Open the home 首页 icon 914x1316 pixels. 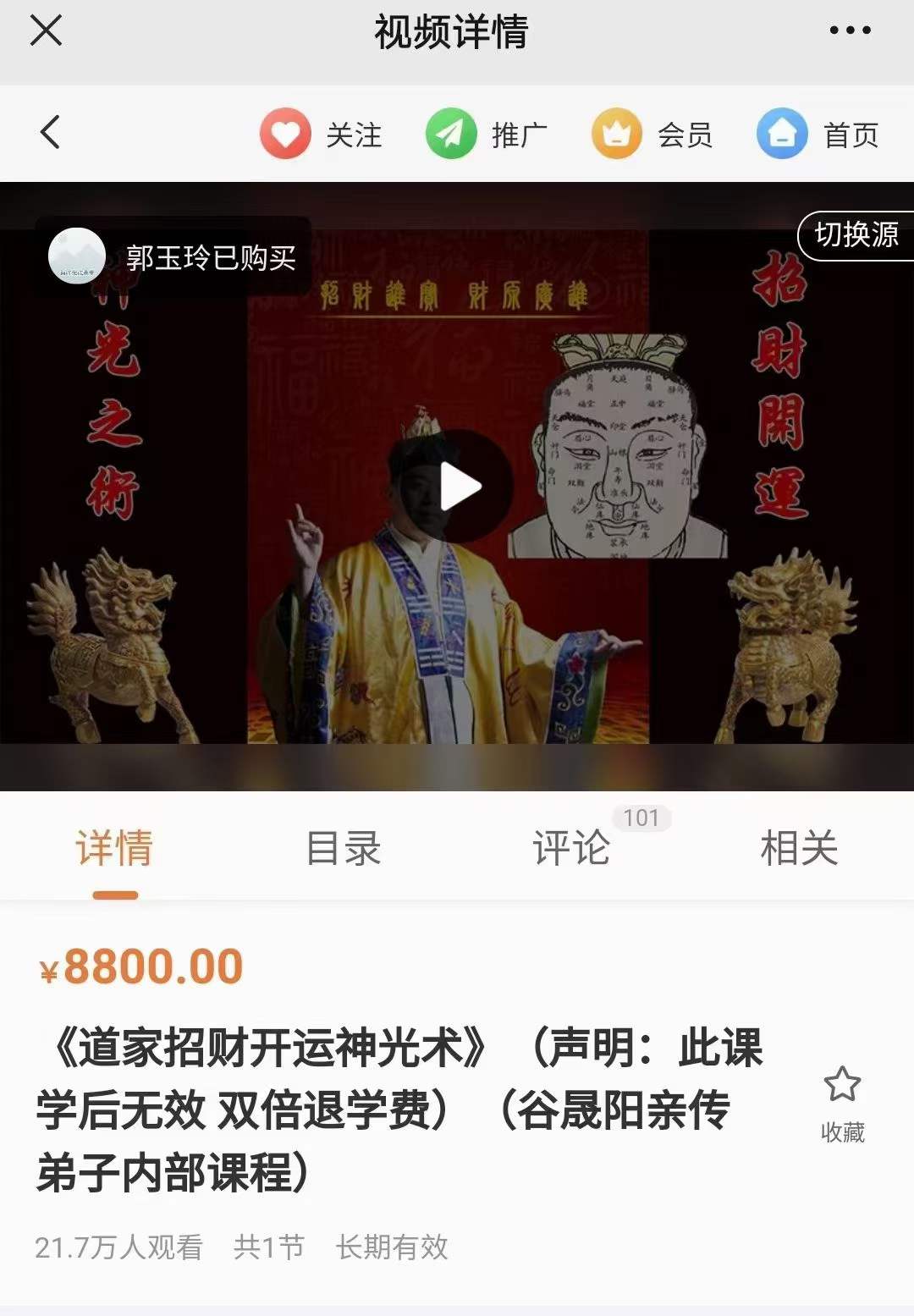783,134
